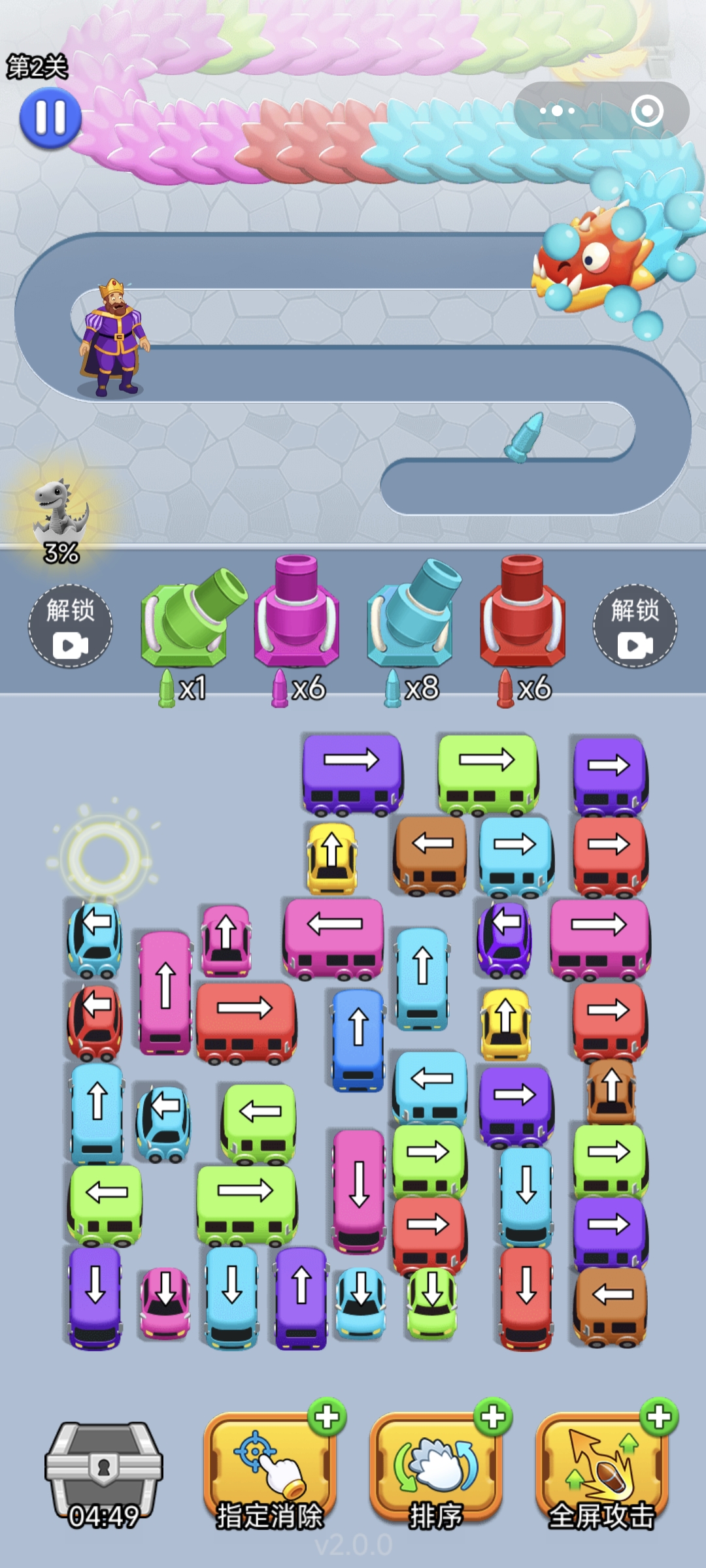Use the 指定消除 power-up

coord(269,1470)
